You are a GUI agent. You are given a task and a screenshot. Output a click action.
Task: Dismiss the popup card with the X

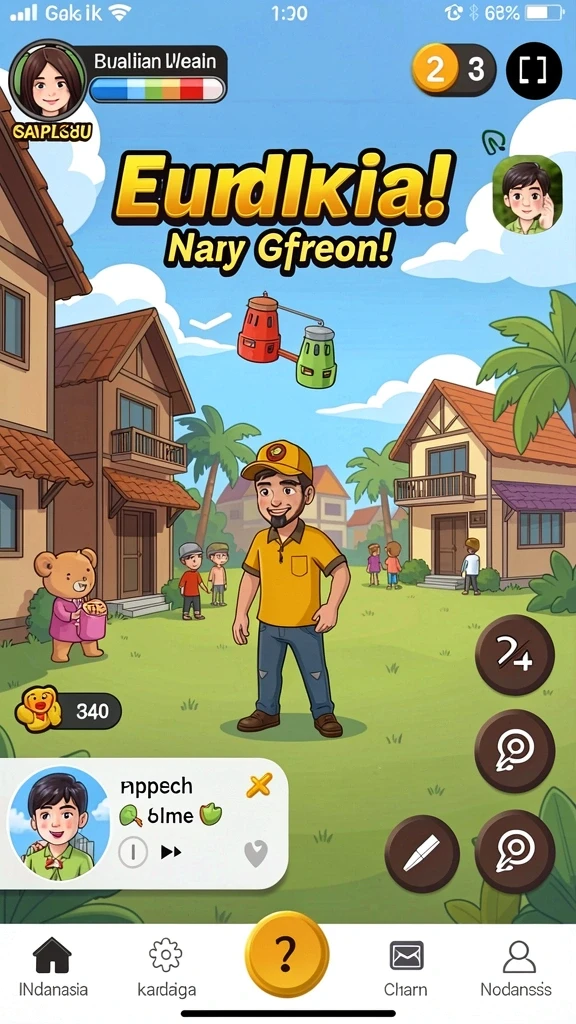[259, 786]
